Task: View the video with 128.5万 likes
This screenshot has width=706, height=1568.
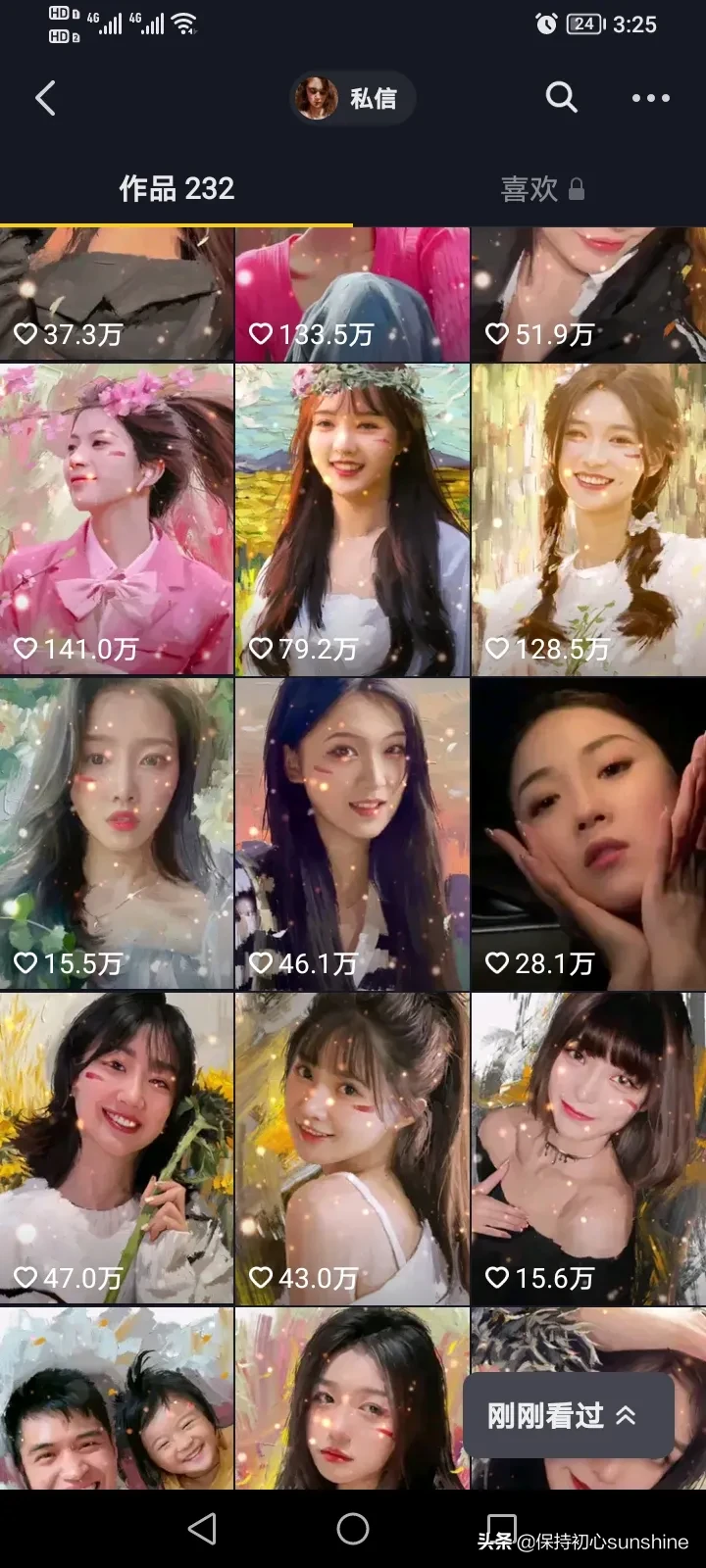Action: [588, 519]
